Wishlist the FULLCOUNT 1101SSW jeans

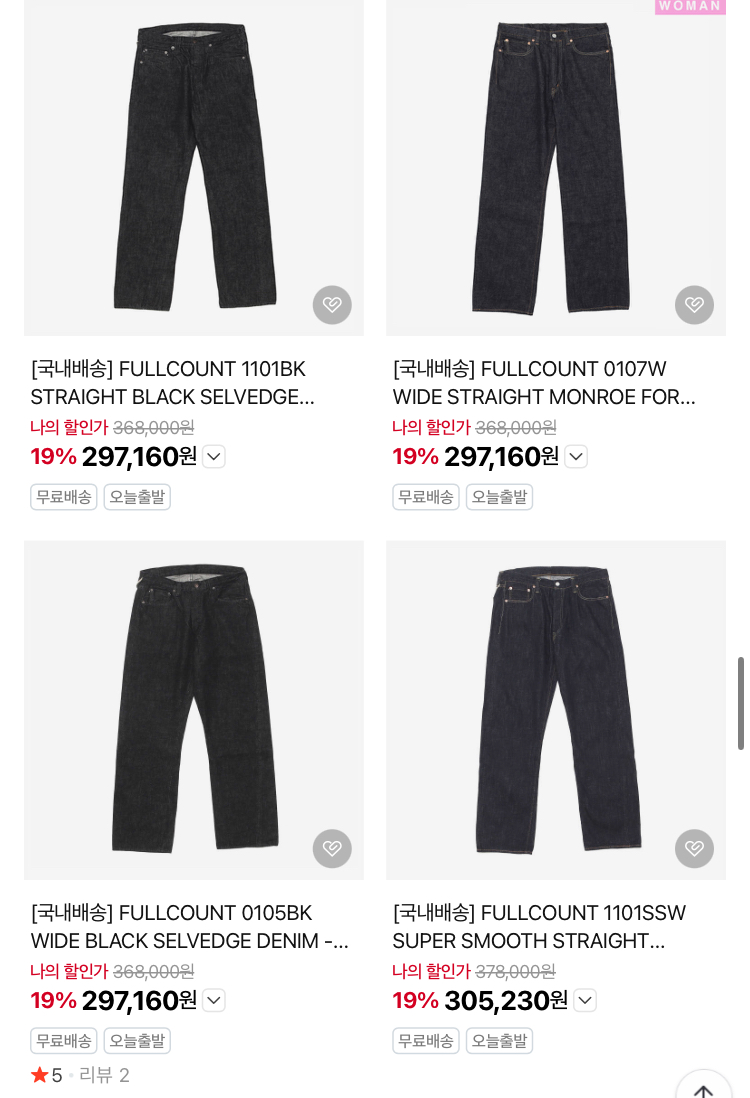694,848
